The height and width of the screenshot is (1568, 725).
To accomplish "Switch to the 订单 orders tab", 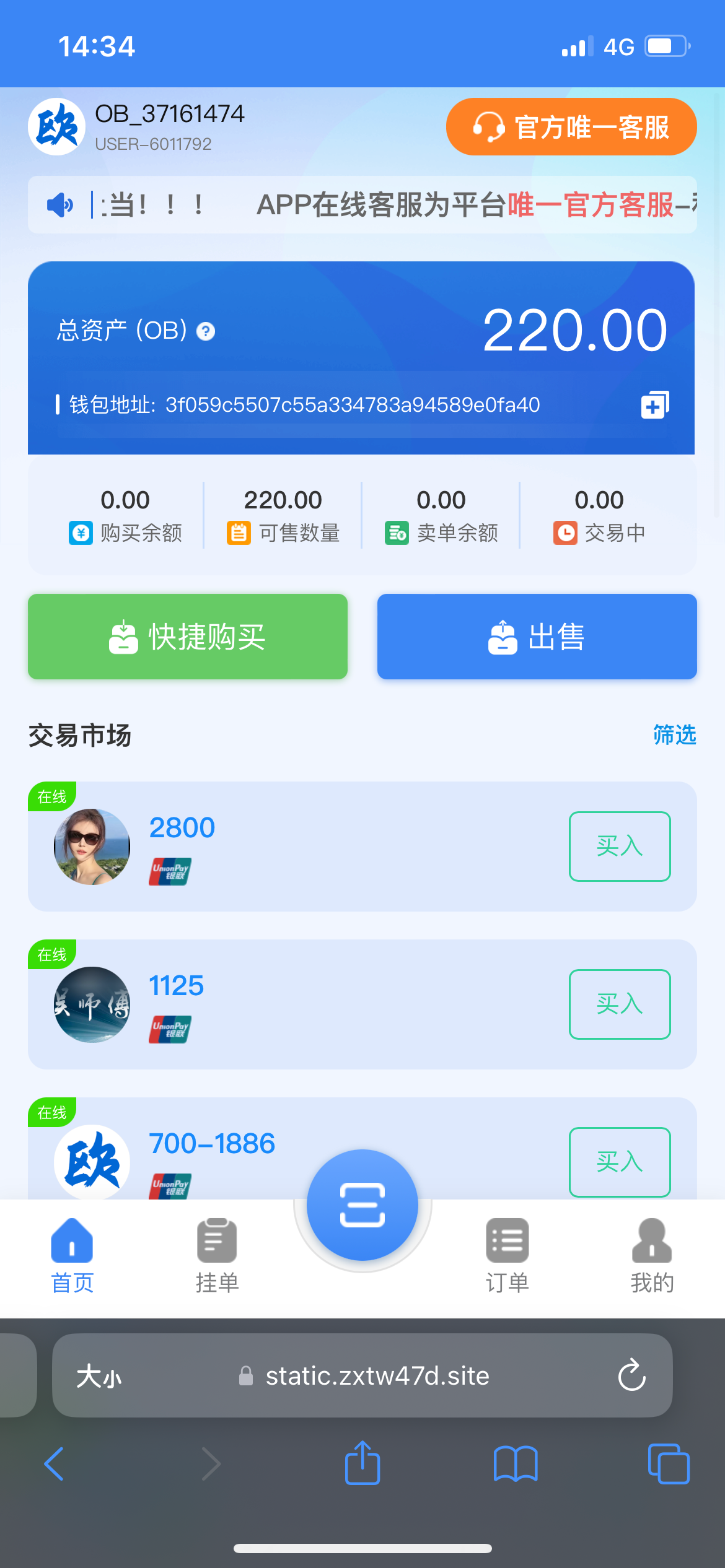I will coord(507,1255).
